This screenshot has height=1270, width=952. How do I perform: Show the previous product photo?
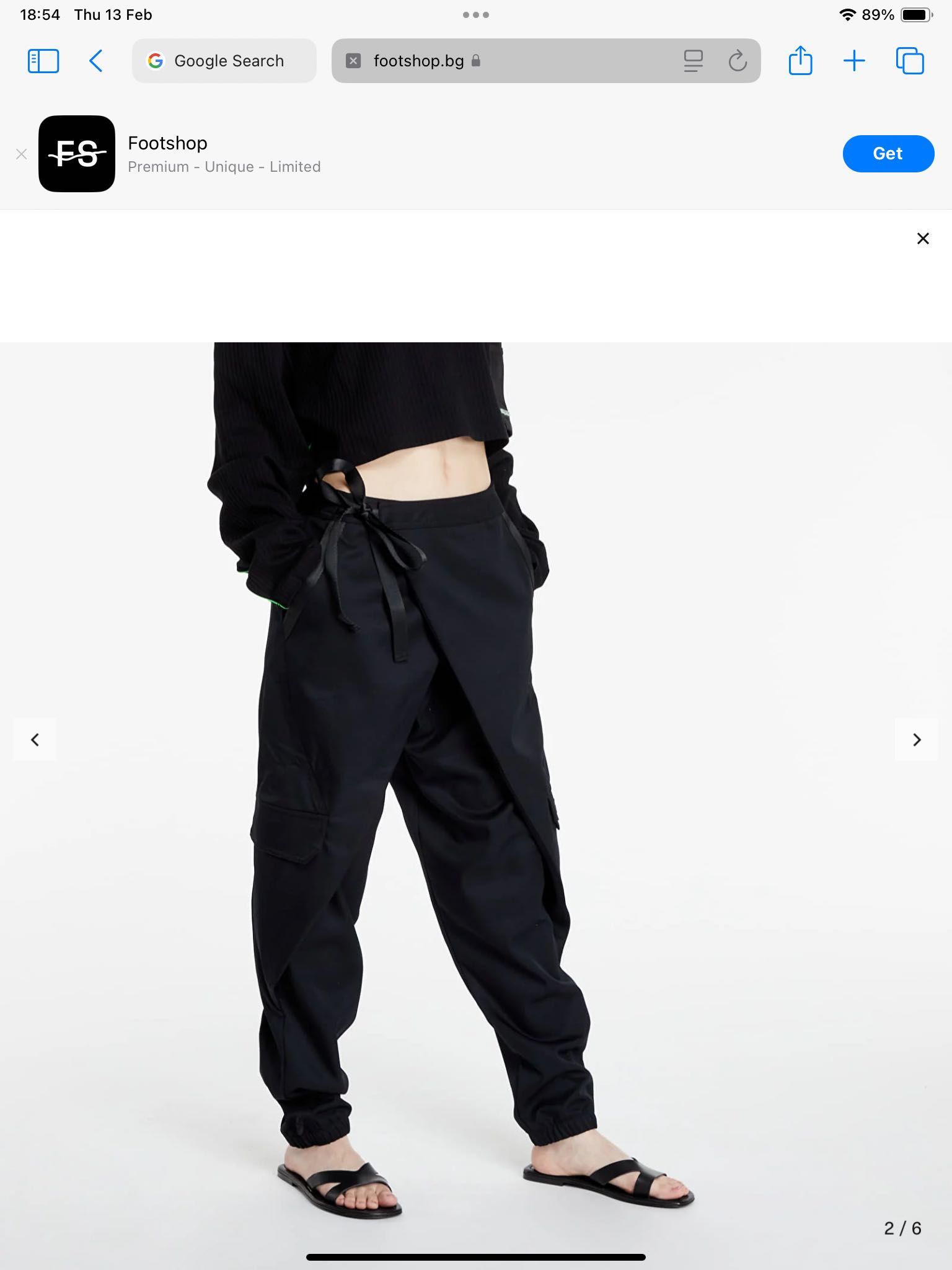(35, 739)
